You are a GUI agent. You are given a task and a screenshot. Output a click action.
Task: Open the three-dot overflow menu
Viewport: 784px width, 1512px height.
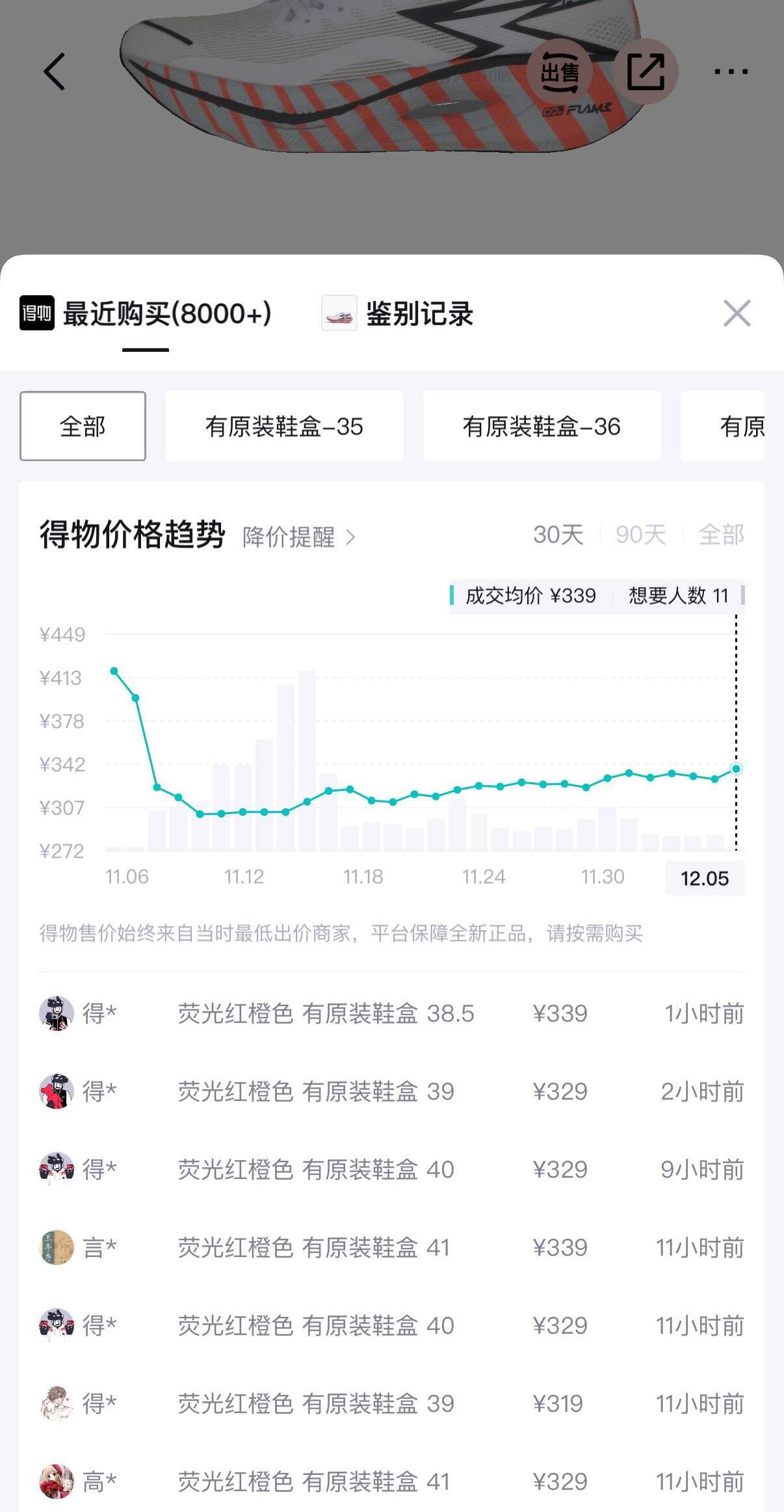tap(731, 72)
